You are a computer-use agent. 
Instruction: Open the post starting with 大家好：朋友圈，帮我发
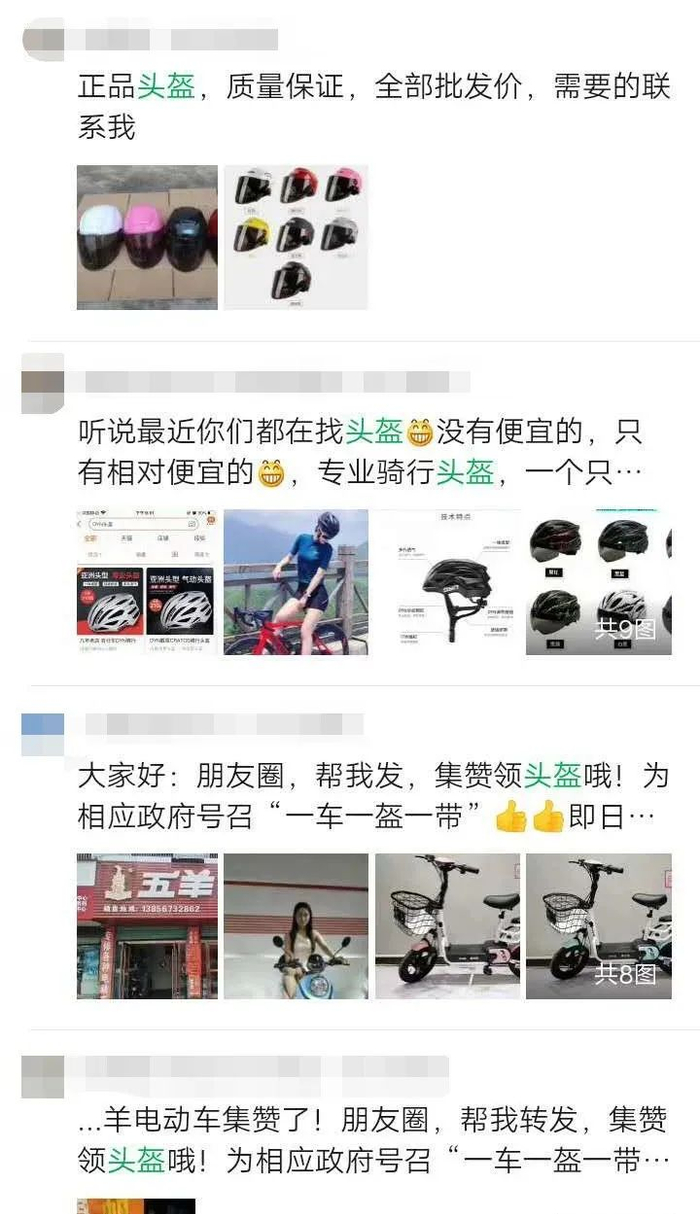[x=372, y=796]
